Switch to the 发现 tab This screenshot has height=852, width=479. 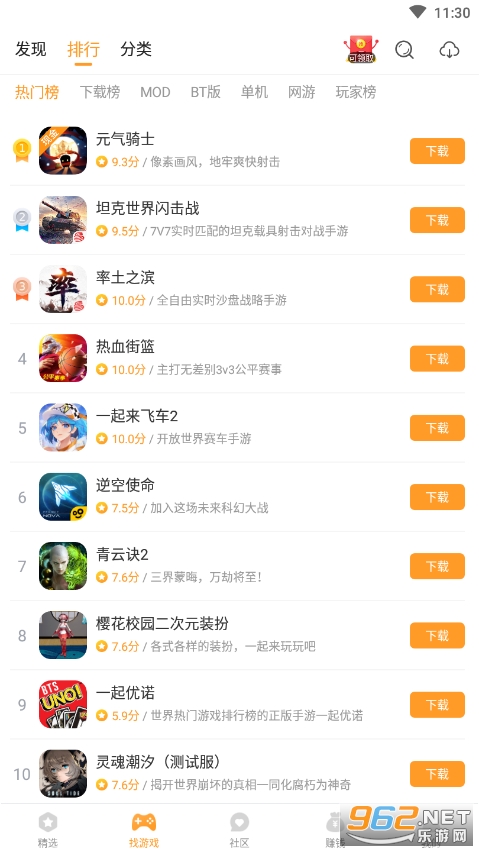point(30,49)
